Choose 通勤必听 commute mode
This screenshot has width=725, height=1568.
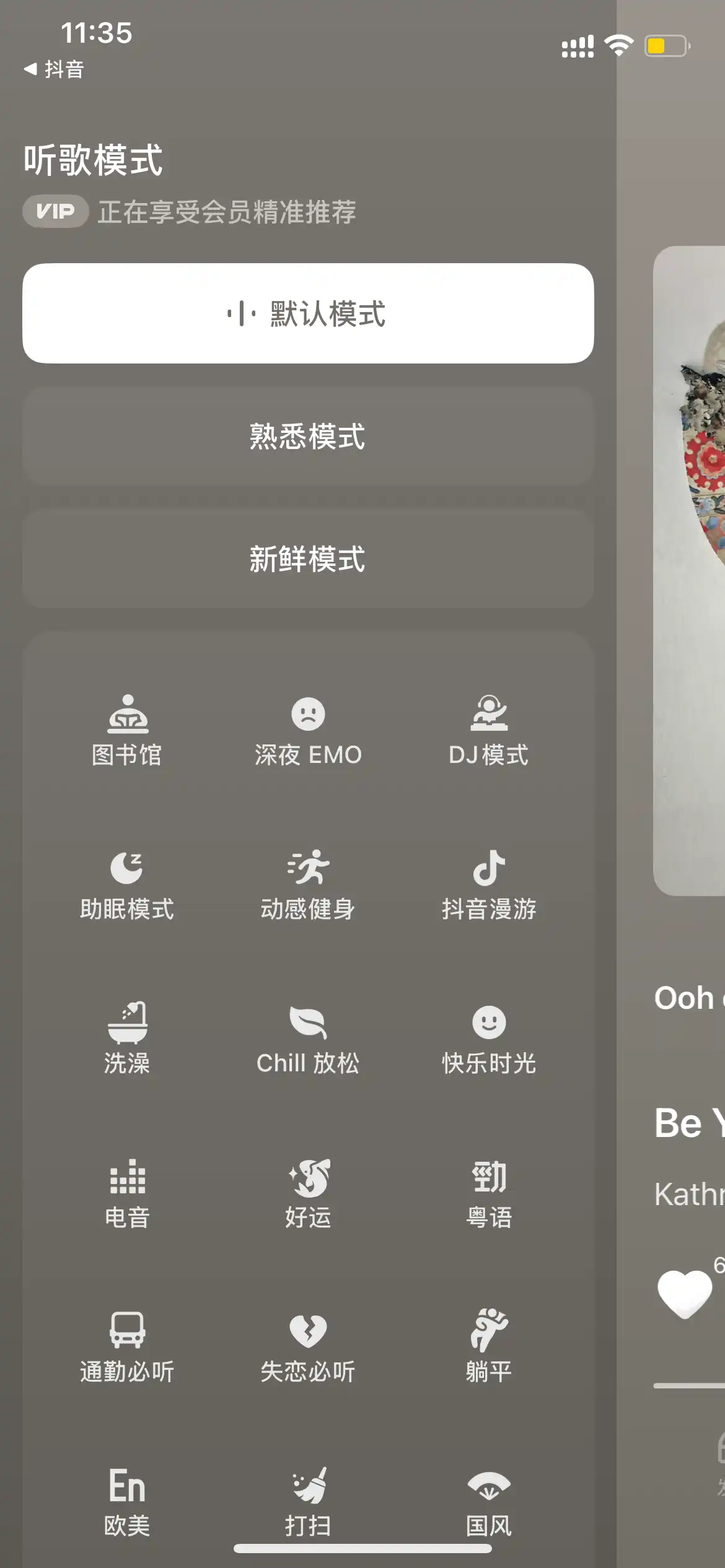127,1348
